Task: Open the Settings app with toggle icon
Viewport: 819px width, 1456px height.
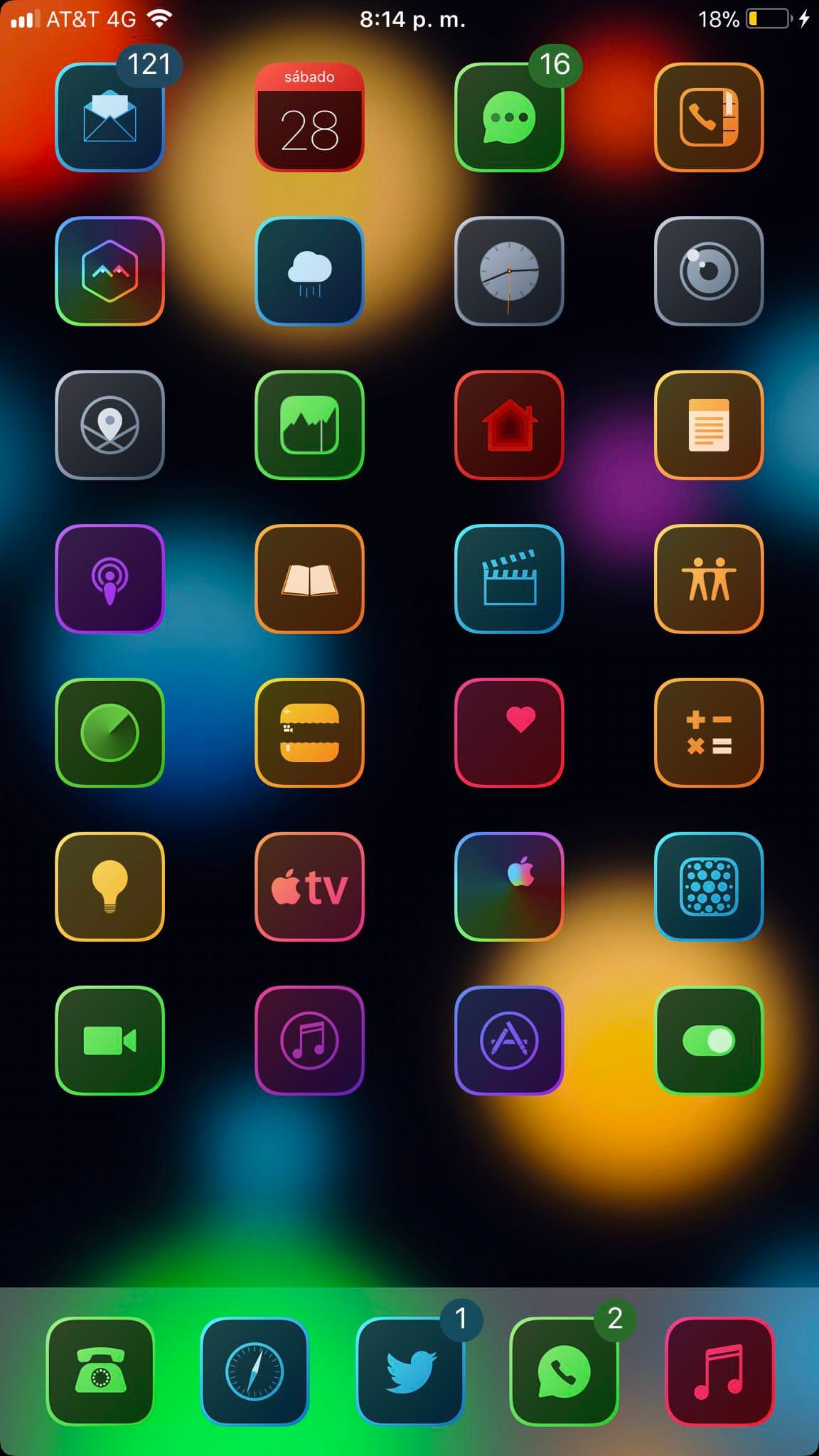Action: (708, 1040)
